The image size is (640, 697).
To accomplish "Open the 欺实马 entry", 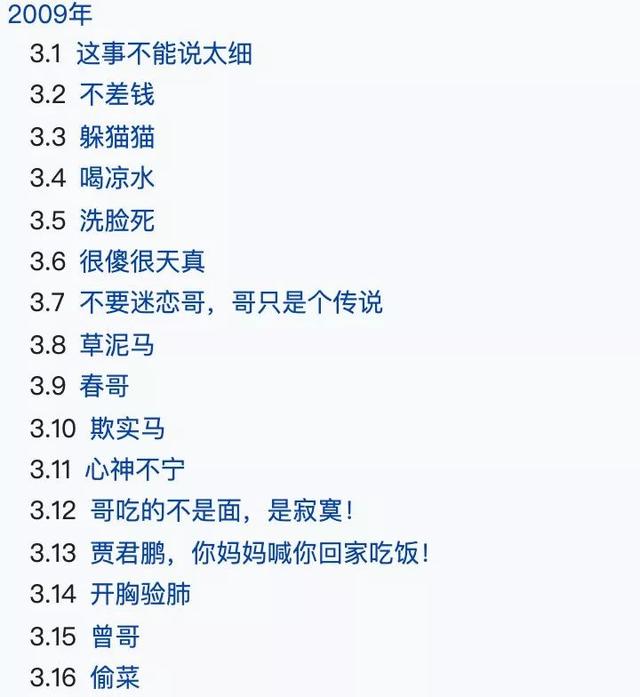I will coord(127,428).
